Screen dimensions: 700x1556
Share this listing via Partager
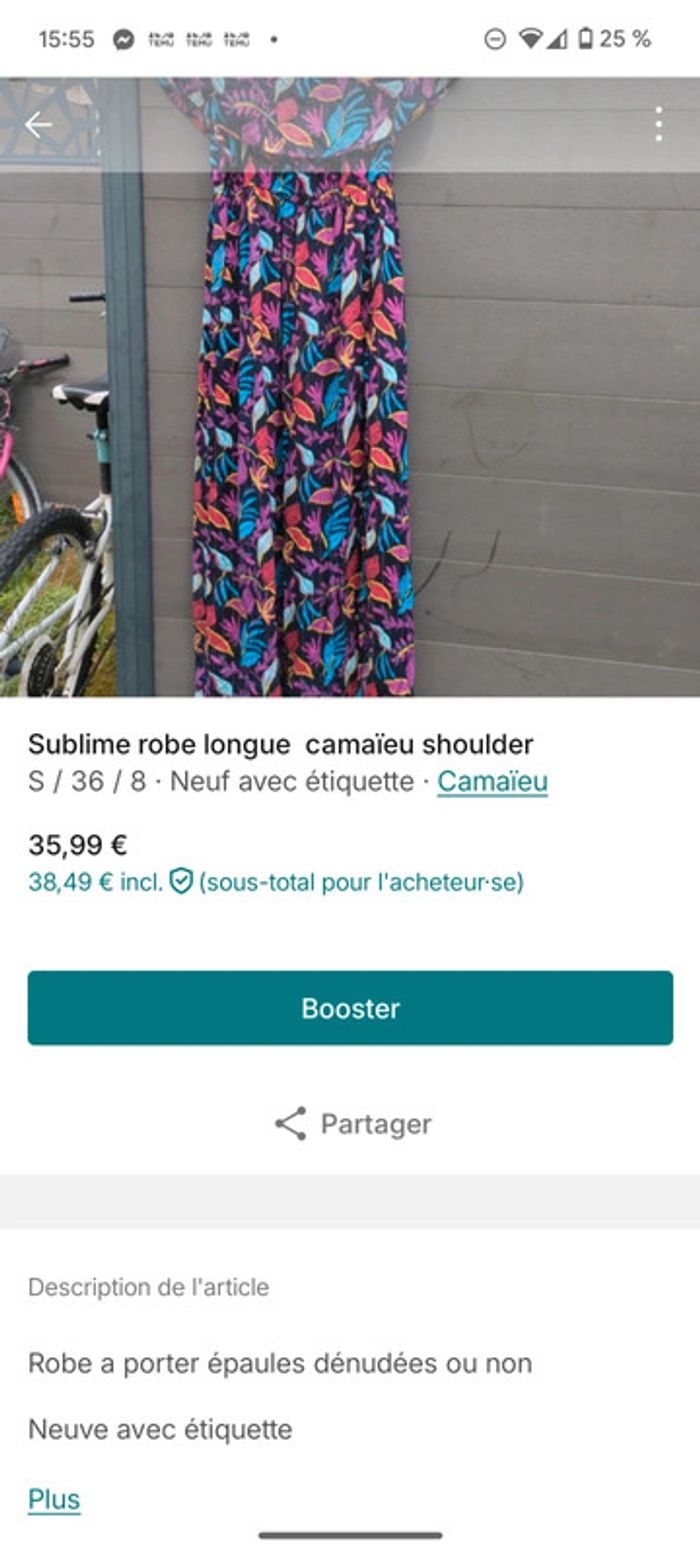352,1124
